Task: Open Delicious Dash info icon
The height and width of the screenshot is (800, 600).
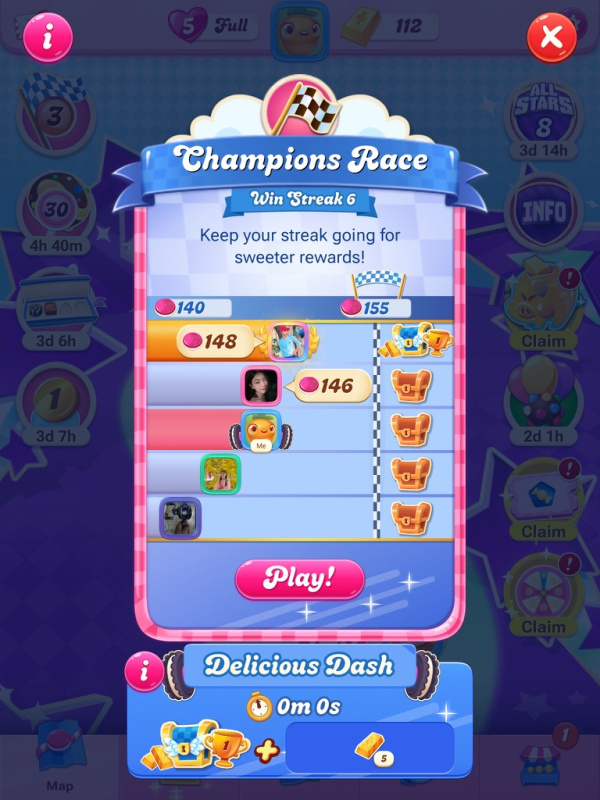Action: click(145, 672)
